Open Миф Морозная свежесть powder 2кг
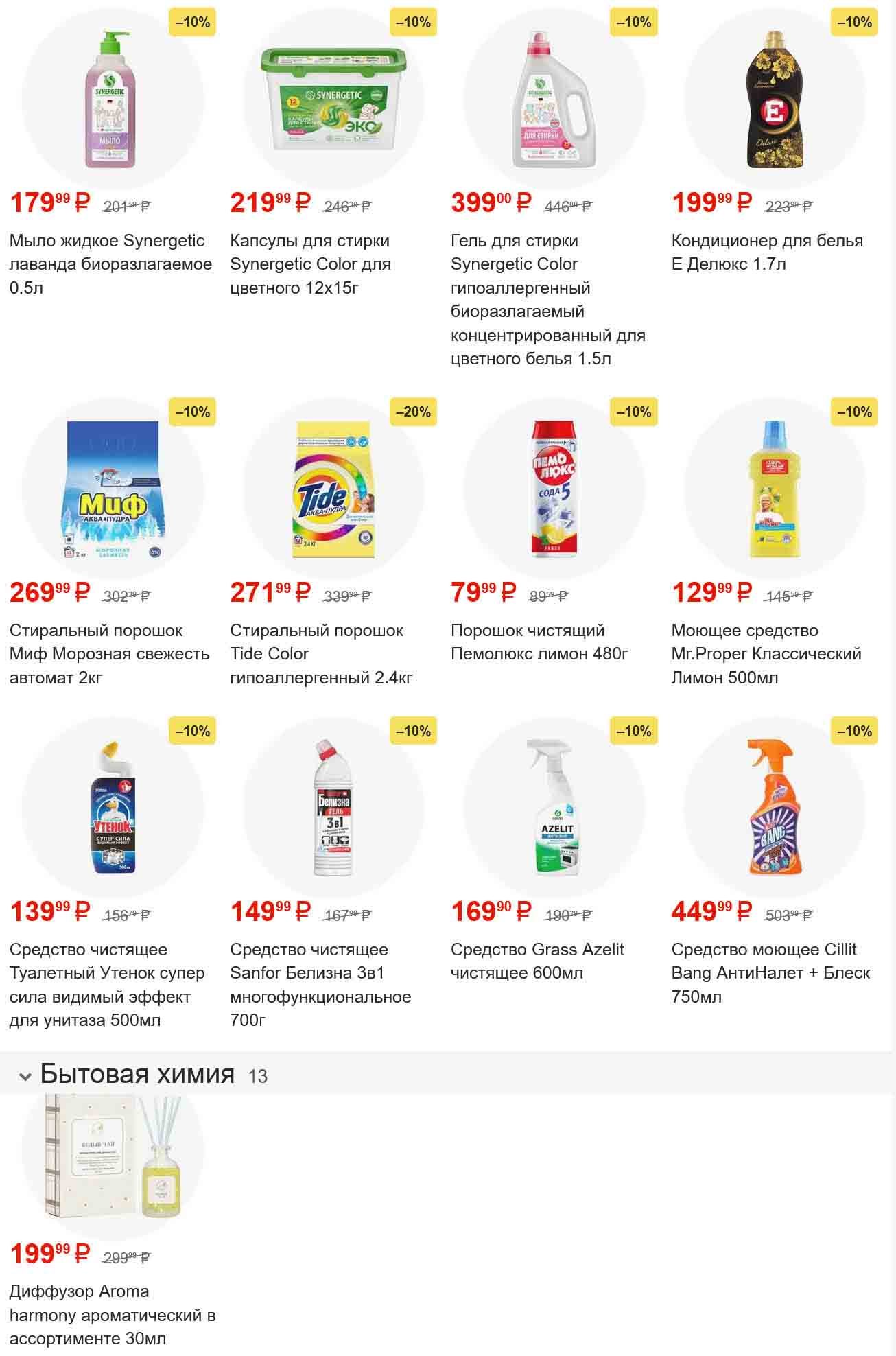The width and height of the screenshot is (896, 1356). point(109,653)
